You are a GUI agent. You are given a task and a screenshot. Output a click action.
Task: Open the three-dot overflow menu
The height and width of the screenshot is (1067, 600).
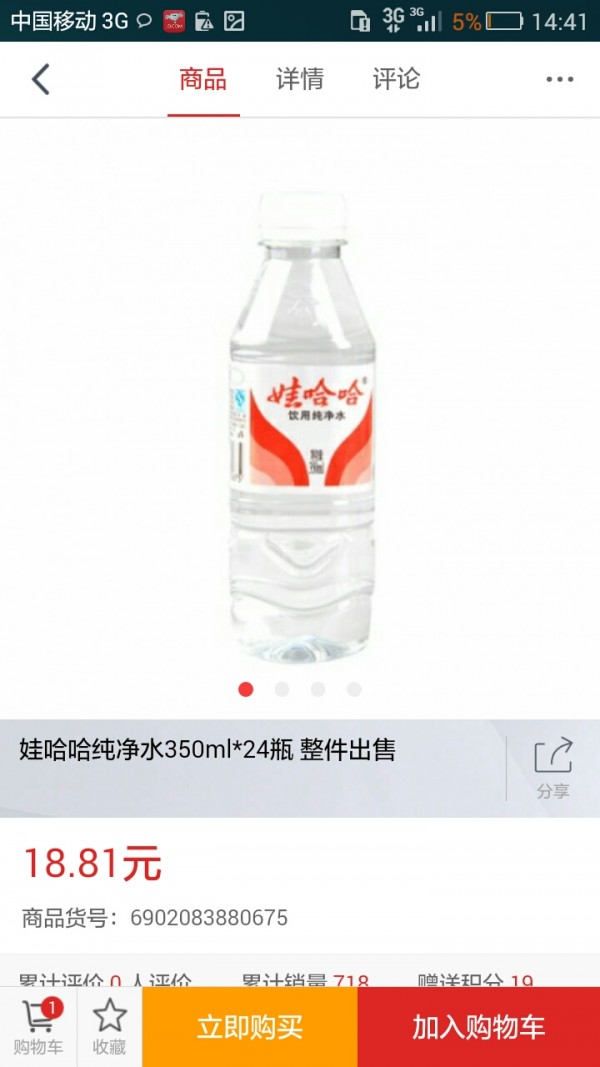[559, 79]
